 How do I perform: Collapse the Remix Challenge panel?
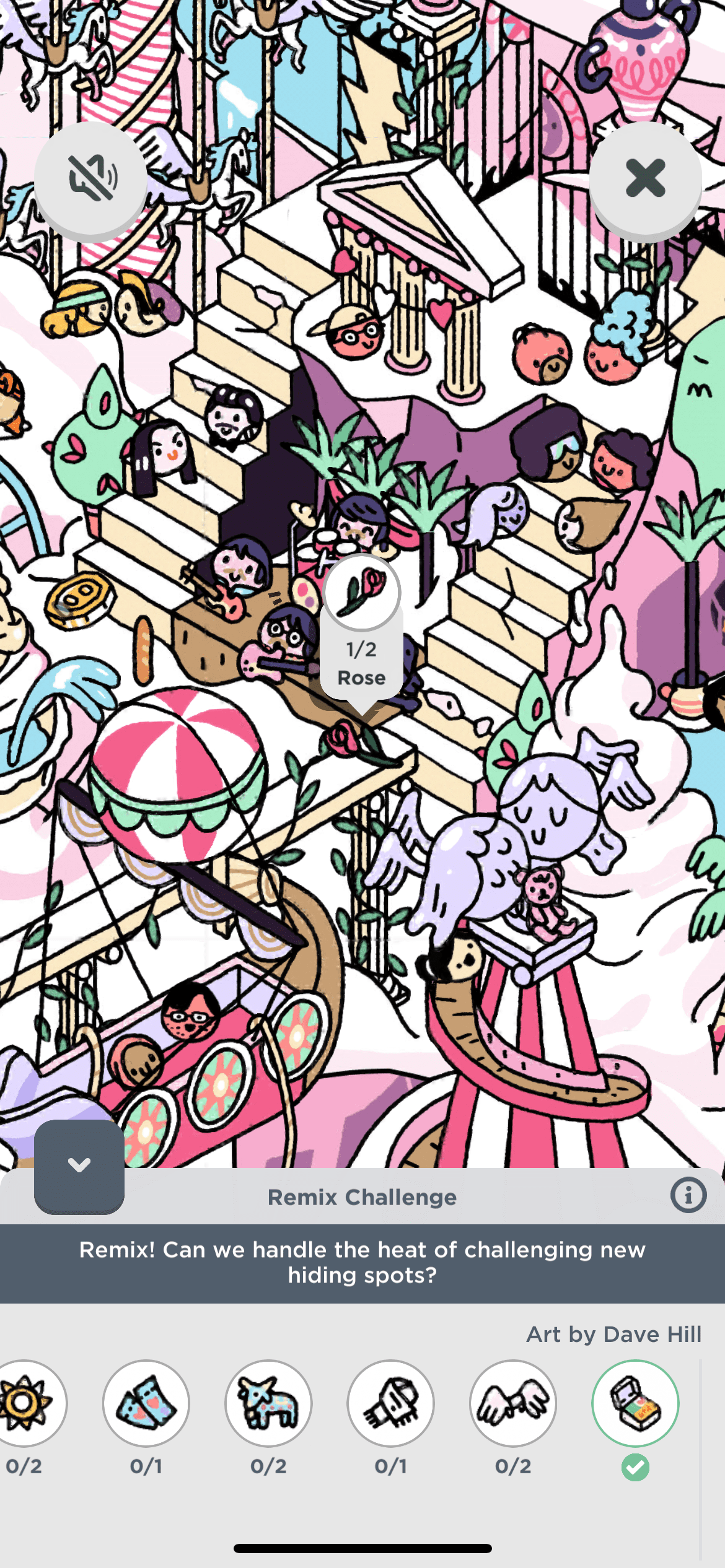pyautogui.click(x=79, y=1165)
